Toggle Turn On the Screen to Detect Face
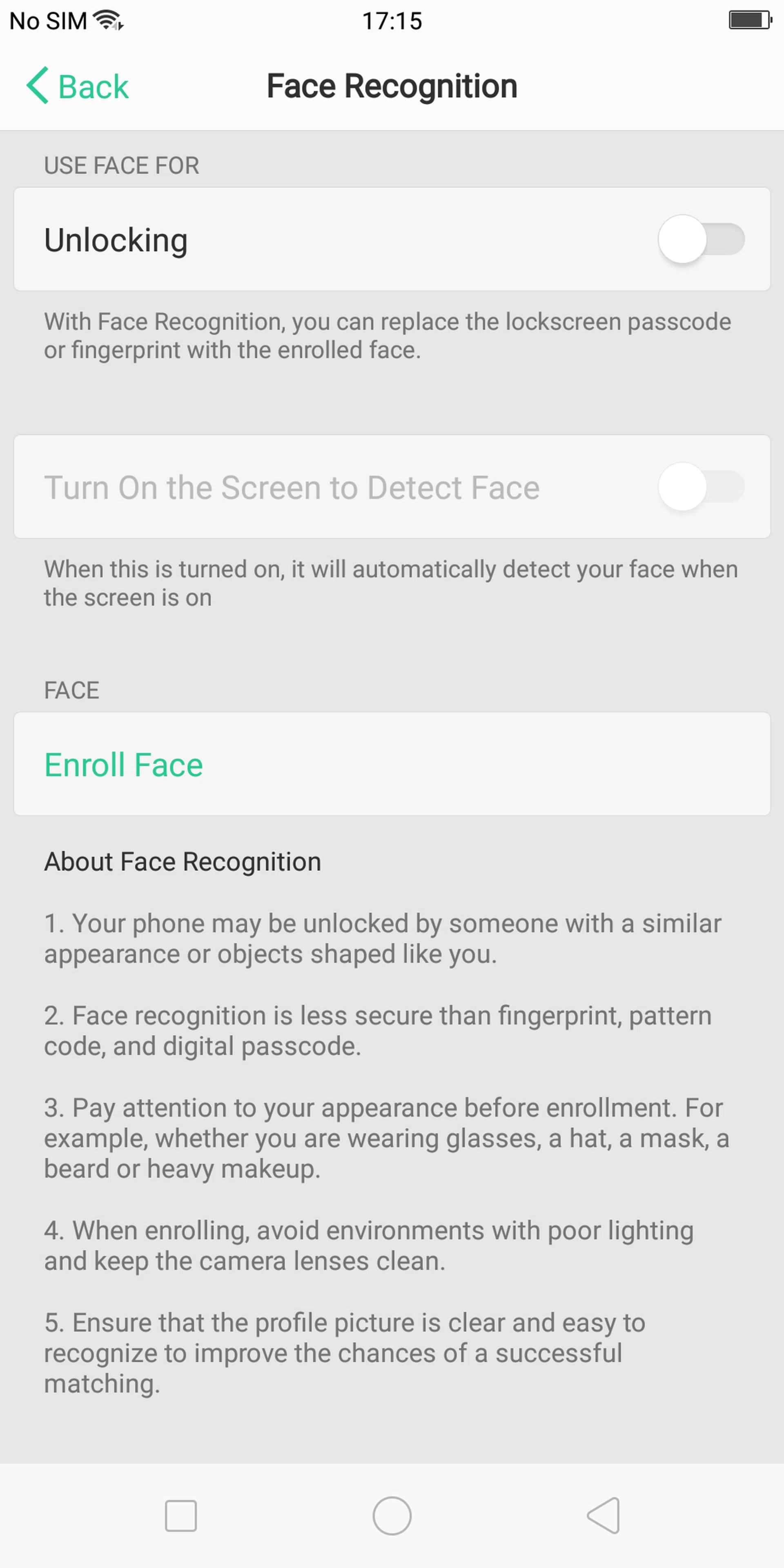The height and width of the screenshot is (1568, 784). 701,487
